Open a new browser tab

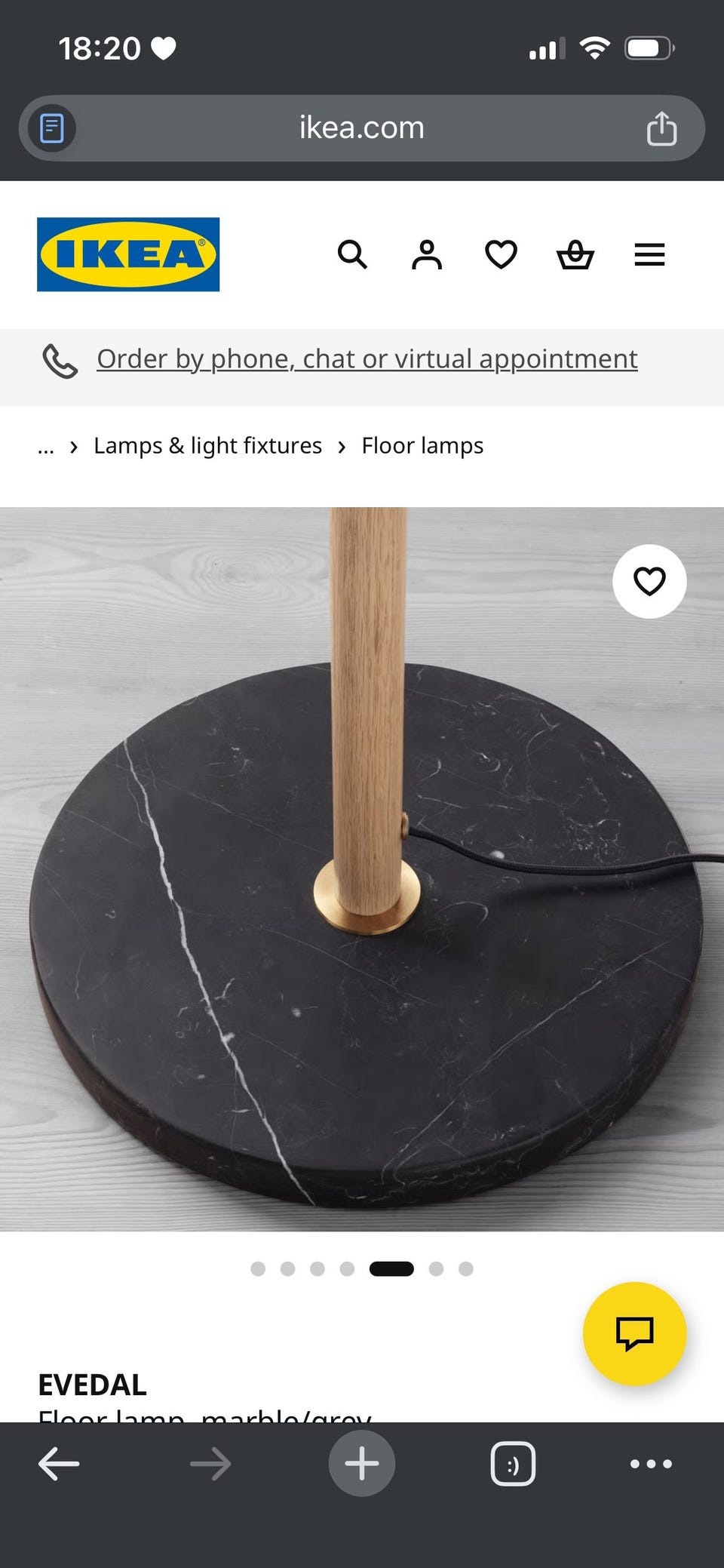(362, 1464)
